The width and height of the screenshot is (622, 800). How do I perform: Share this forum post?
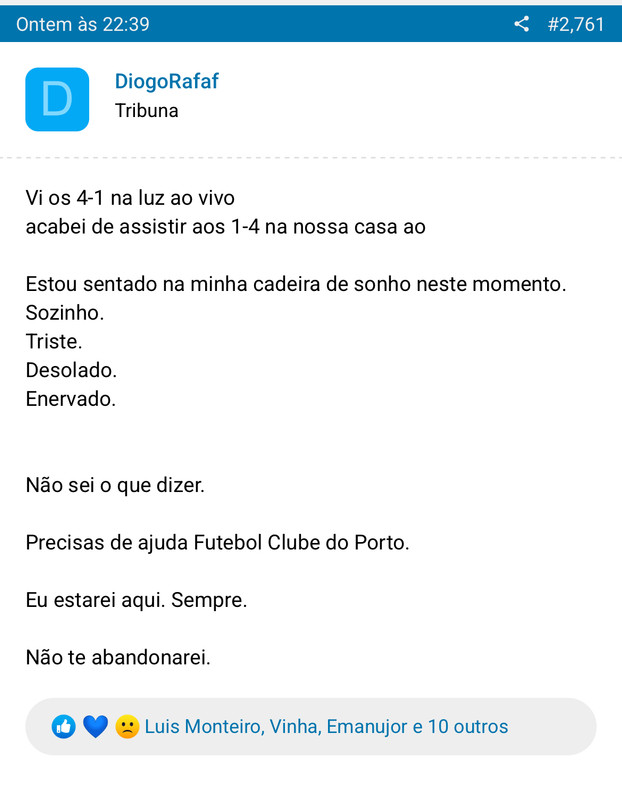click(x=521, y=24)
